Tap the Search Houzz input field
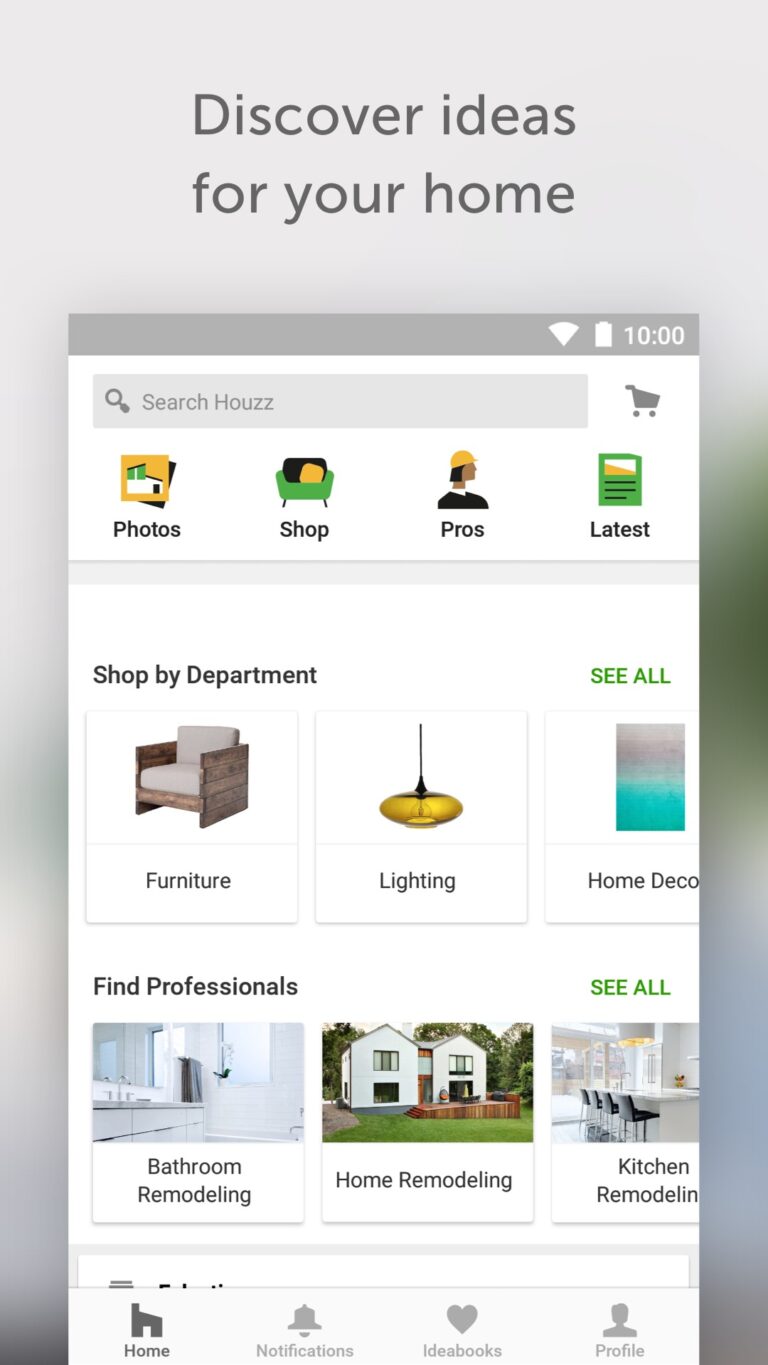The image size is (768, 1365). (x=340, y=401)
